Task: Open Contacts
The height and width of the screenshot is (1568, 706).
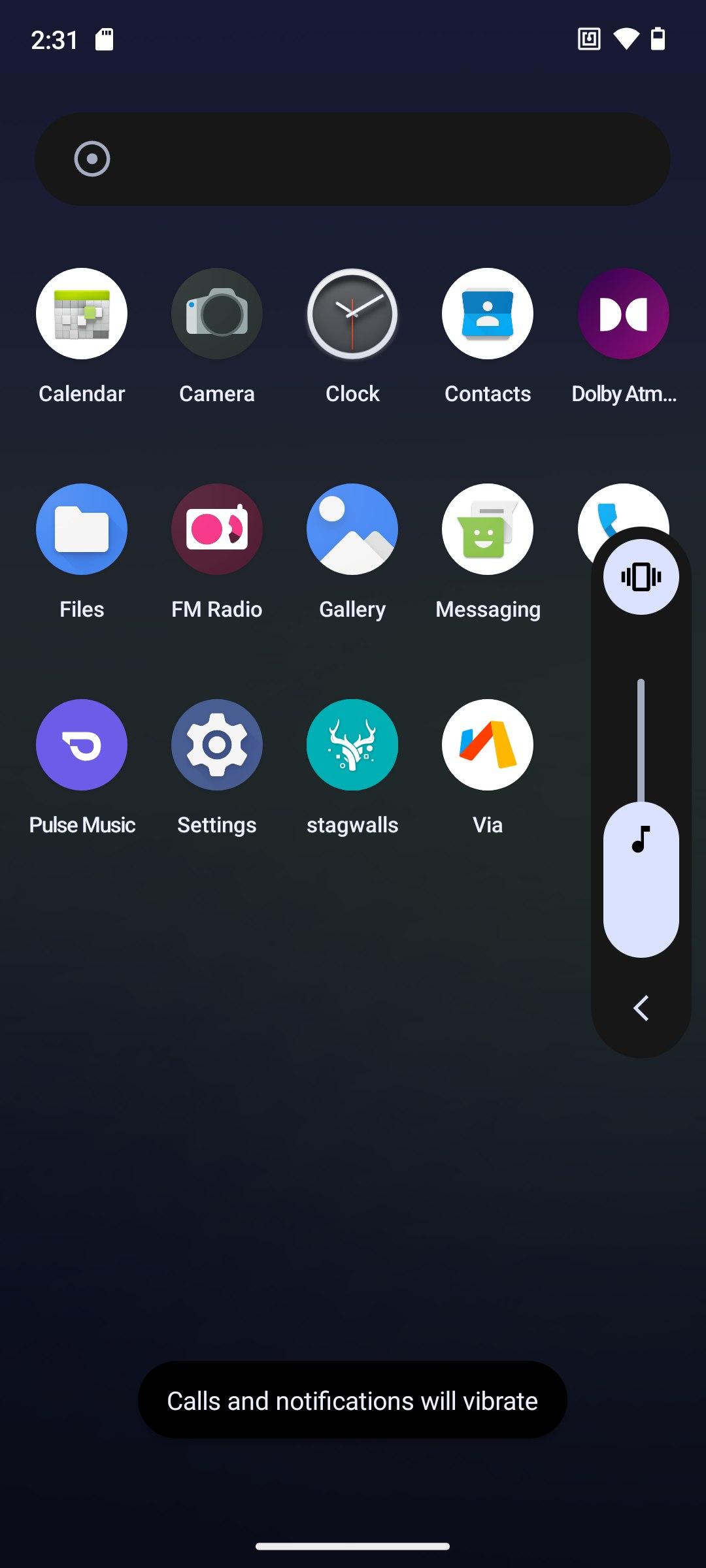Action: (x=488, y=314)
